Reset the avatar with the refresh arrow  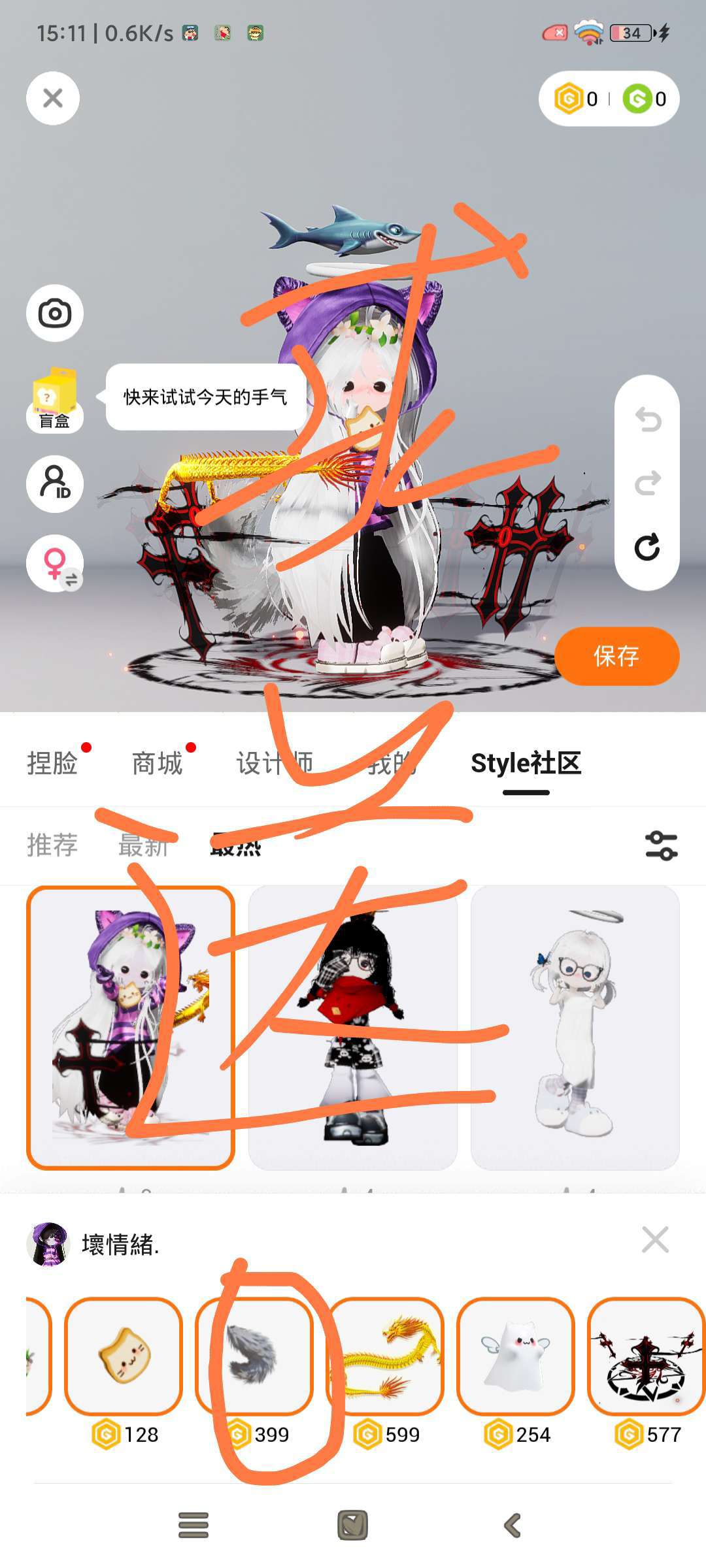[x=647, y=547]
